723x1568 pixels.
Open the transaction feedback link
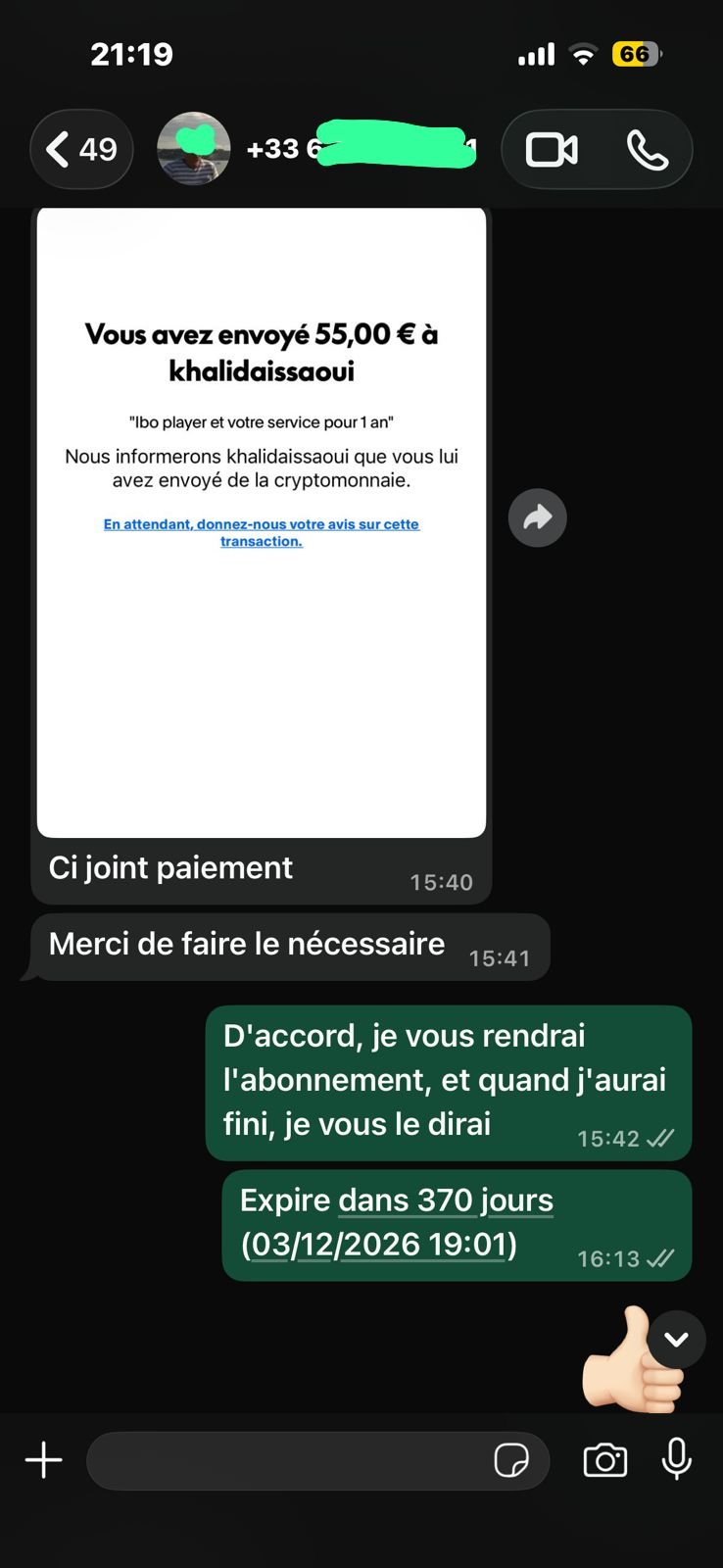(261, 532)
